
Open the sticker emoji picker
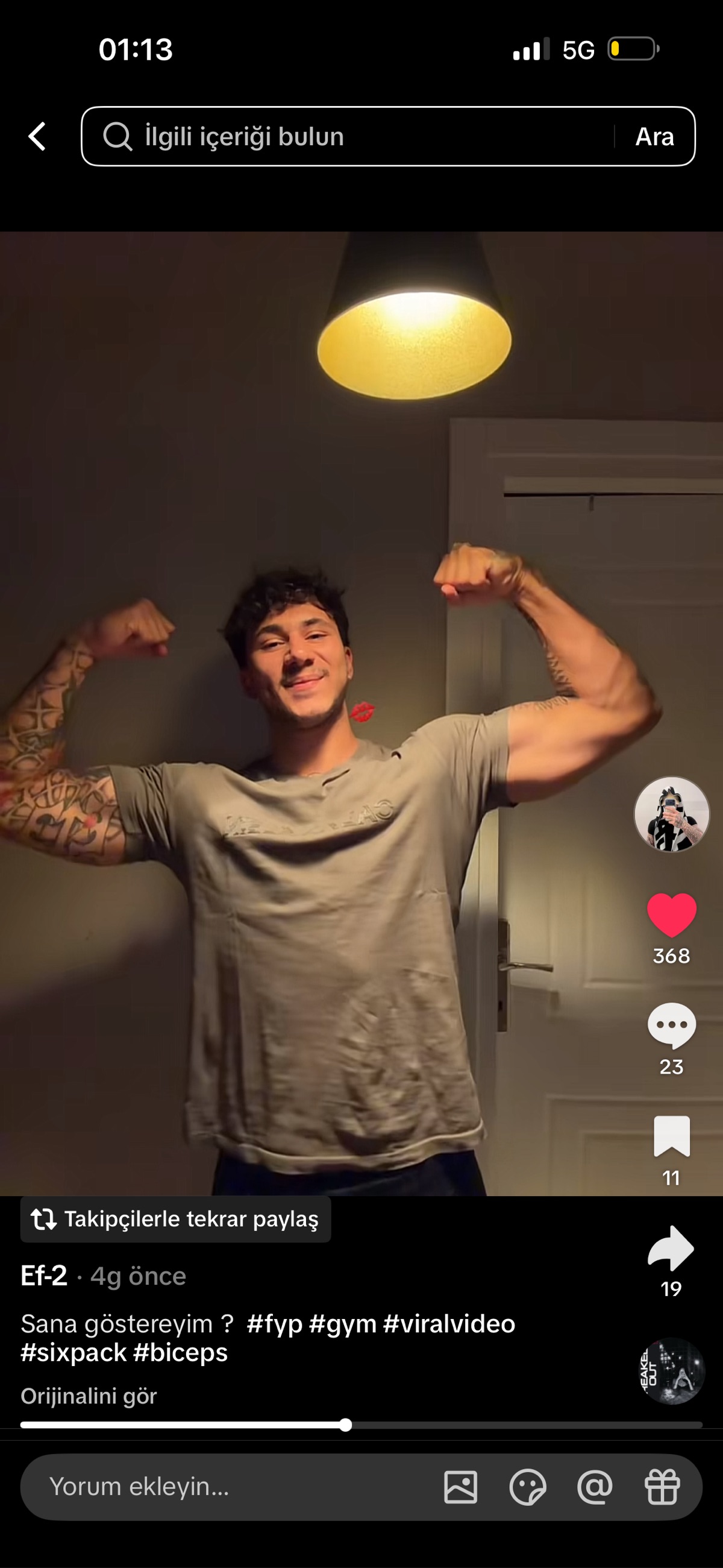pyautogui.click(x=528, y=1487)
